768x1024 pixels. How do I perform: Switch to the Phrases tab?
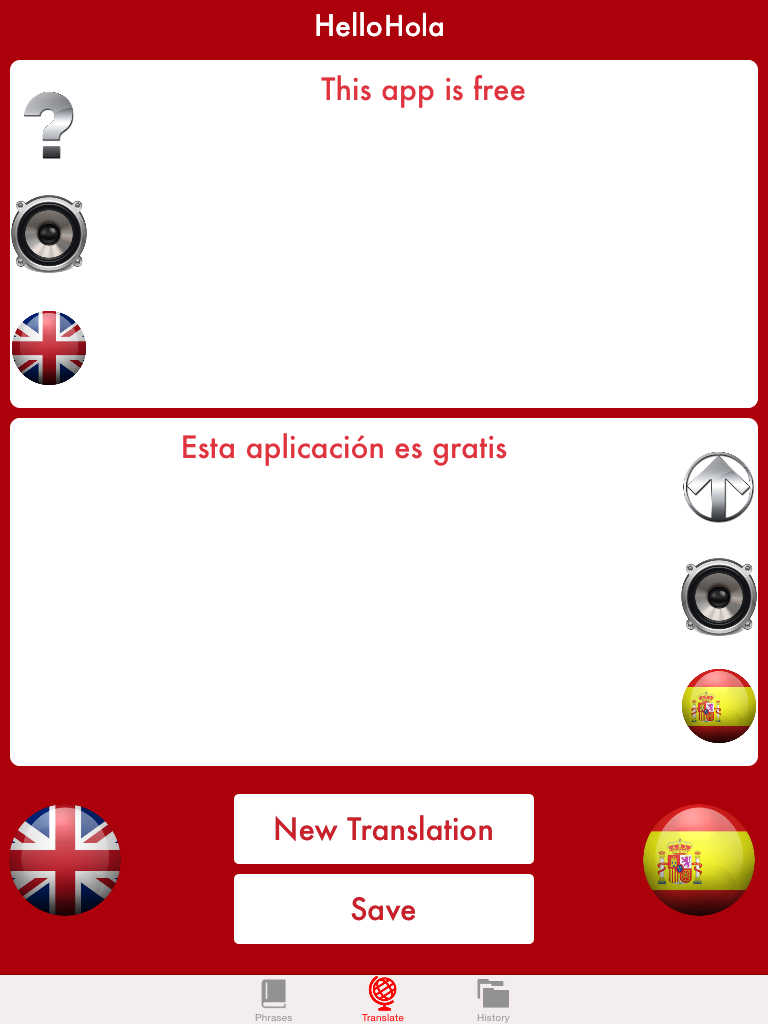coord(273,1000)
